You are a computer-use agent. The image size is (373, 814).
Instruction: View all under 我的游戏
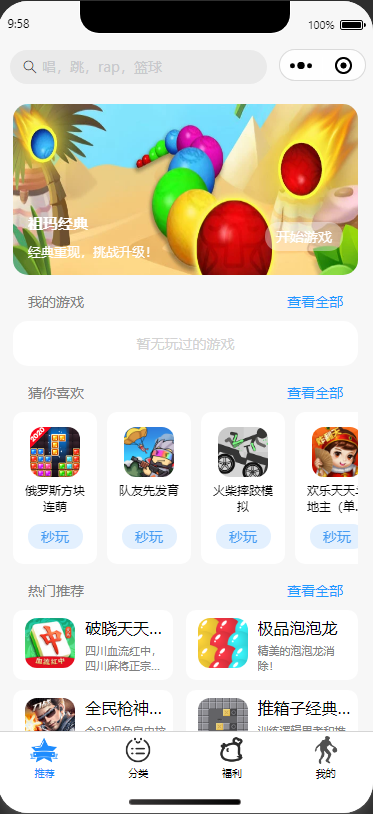[315, 302]
